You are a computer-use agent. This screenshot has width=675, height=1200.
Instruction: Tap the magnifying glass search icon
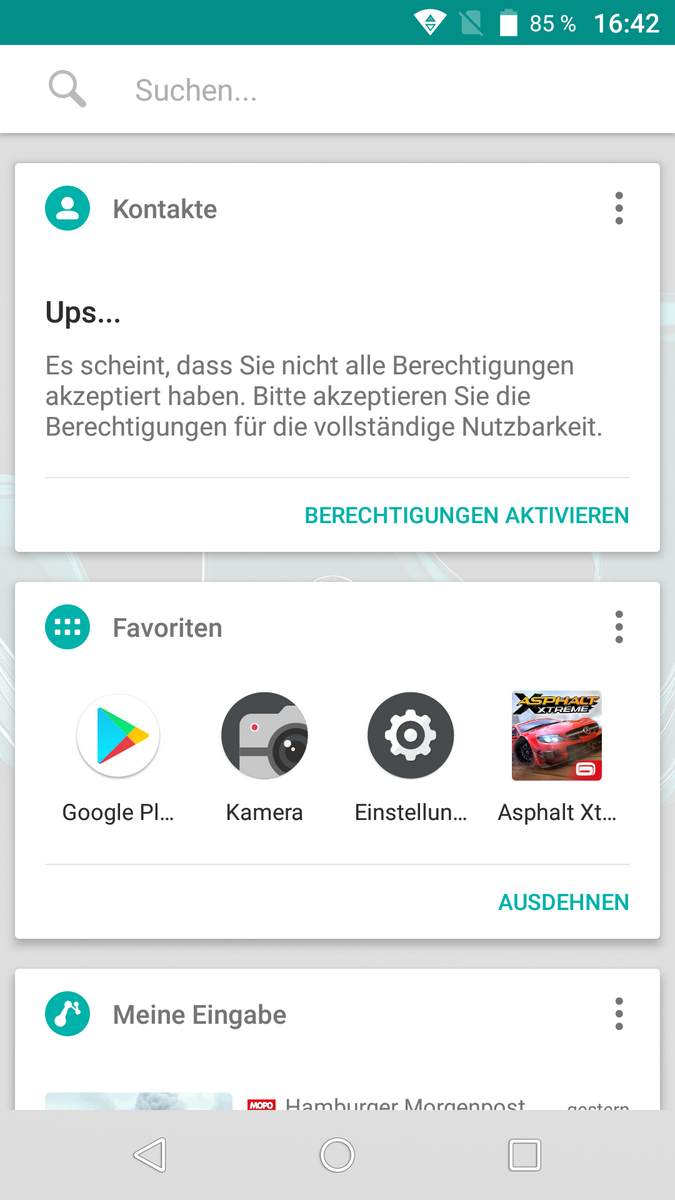point(67,90)
